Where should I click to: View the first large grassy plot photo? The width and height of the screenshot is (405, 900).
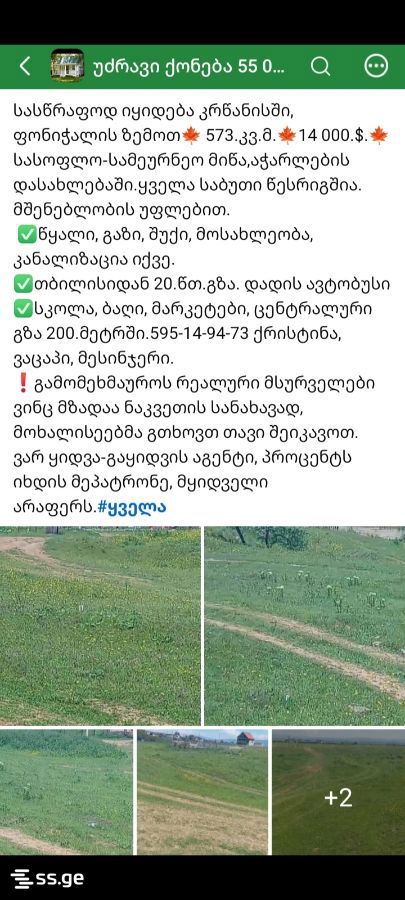point(100,626)
